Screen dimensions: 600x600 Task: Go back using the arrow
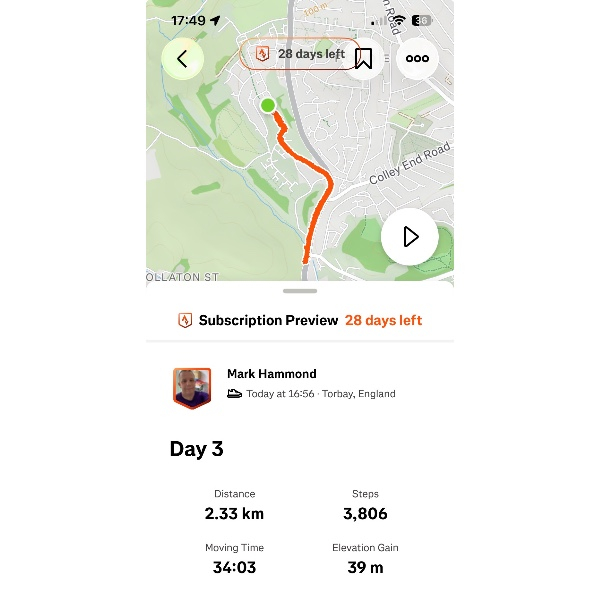(x=183, y=59)
